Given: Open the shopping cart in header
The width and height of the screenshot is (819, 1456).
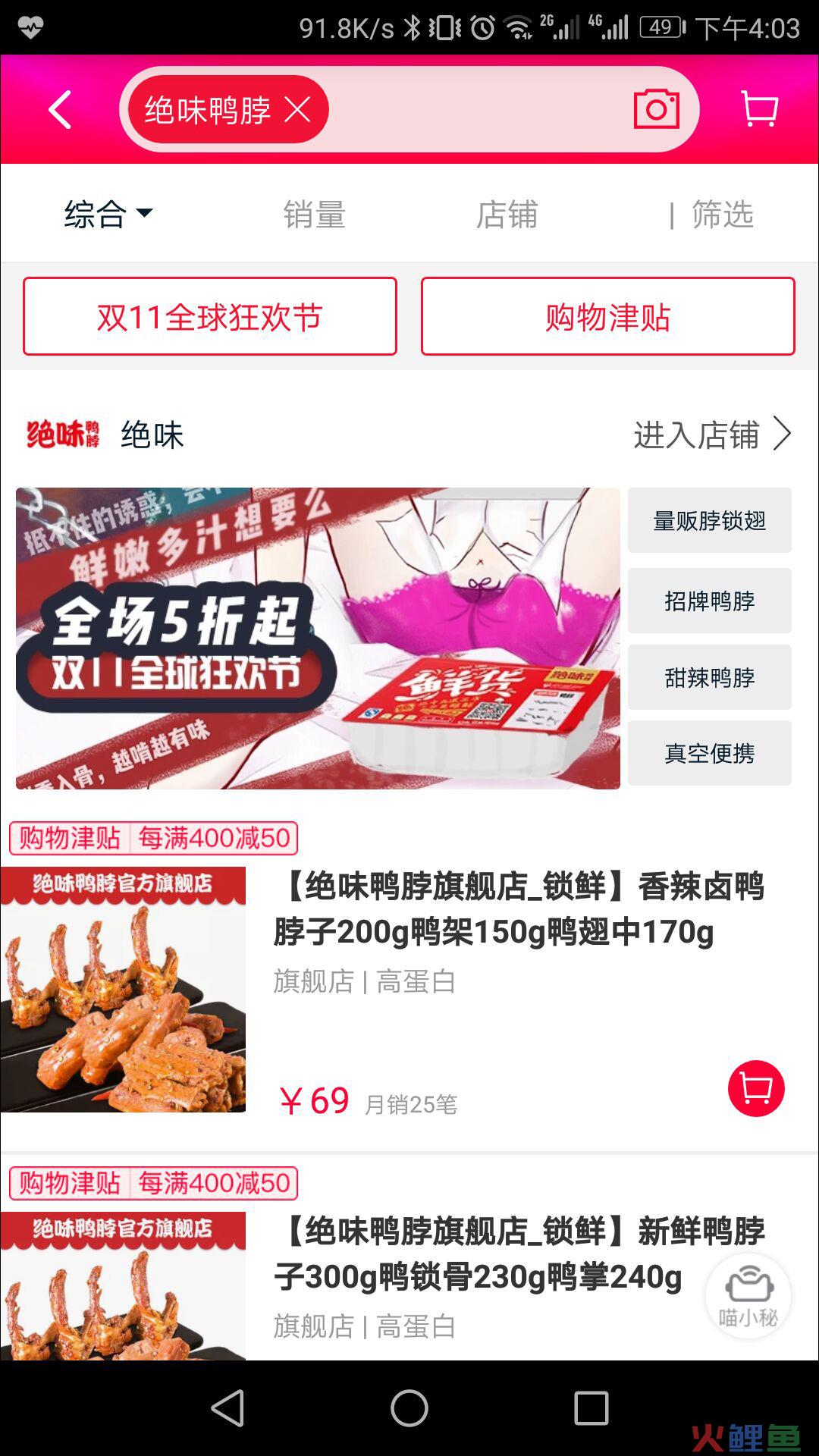Looking at the screenshot, I should click(x=759, y=109).
